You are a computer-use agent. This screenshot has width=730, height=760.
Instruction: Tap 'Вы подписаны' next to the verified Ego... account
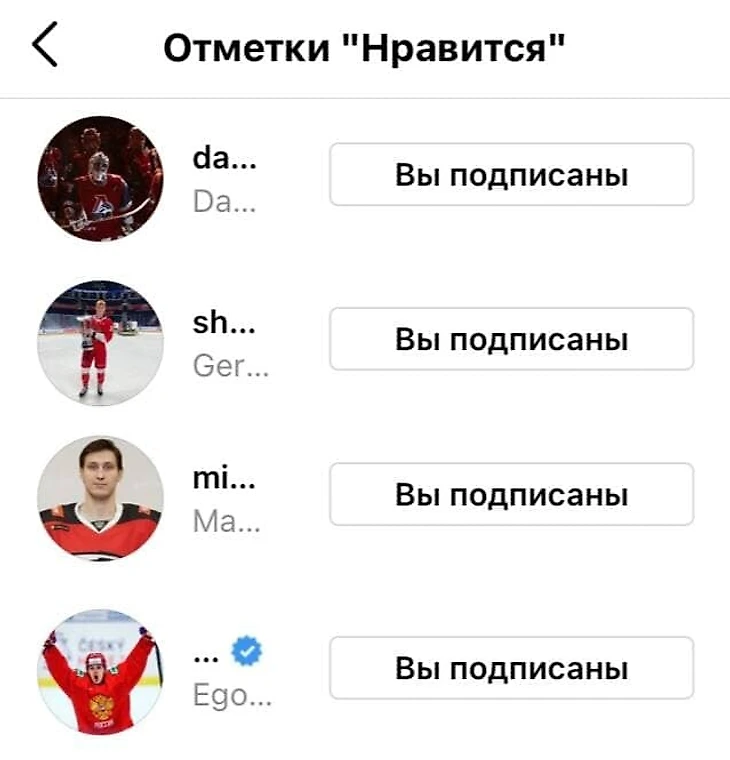click(511, 667)
